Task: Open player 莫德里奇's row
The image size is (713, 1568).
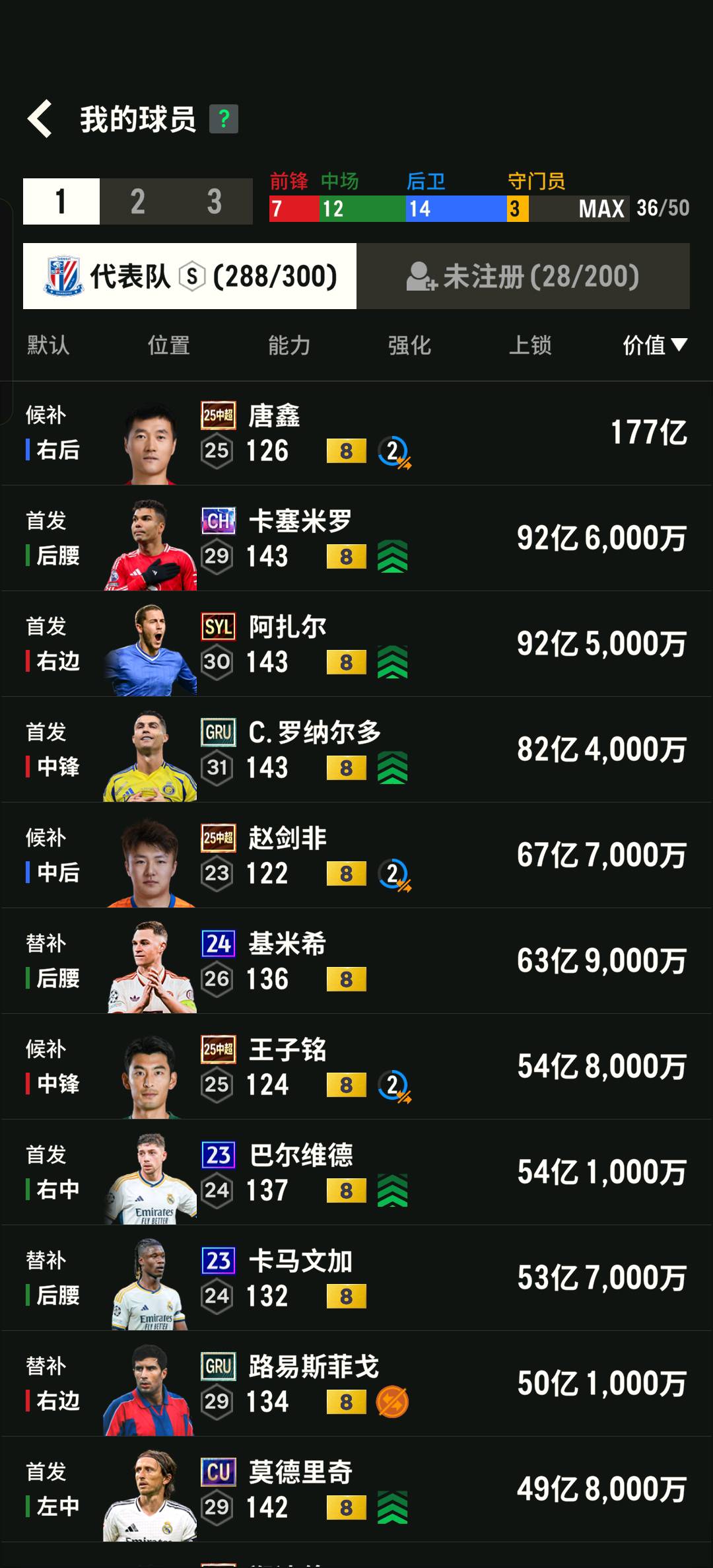Action: (x=356, y=1489)
